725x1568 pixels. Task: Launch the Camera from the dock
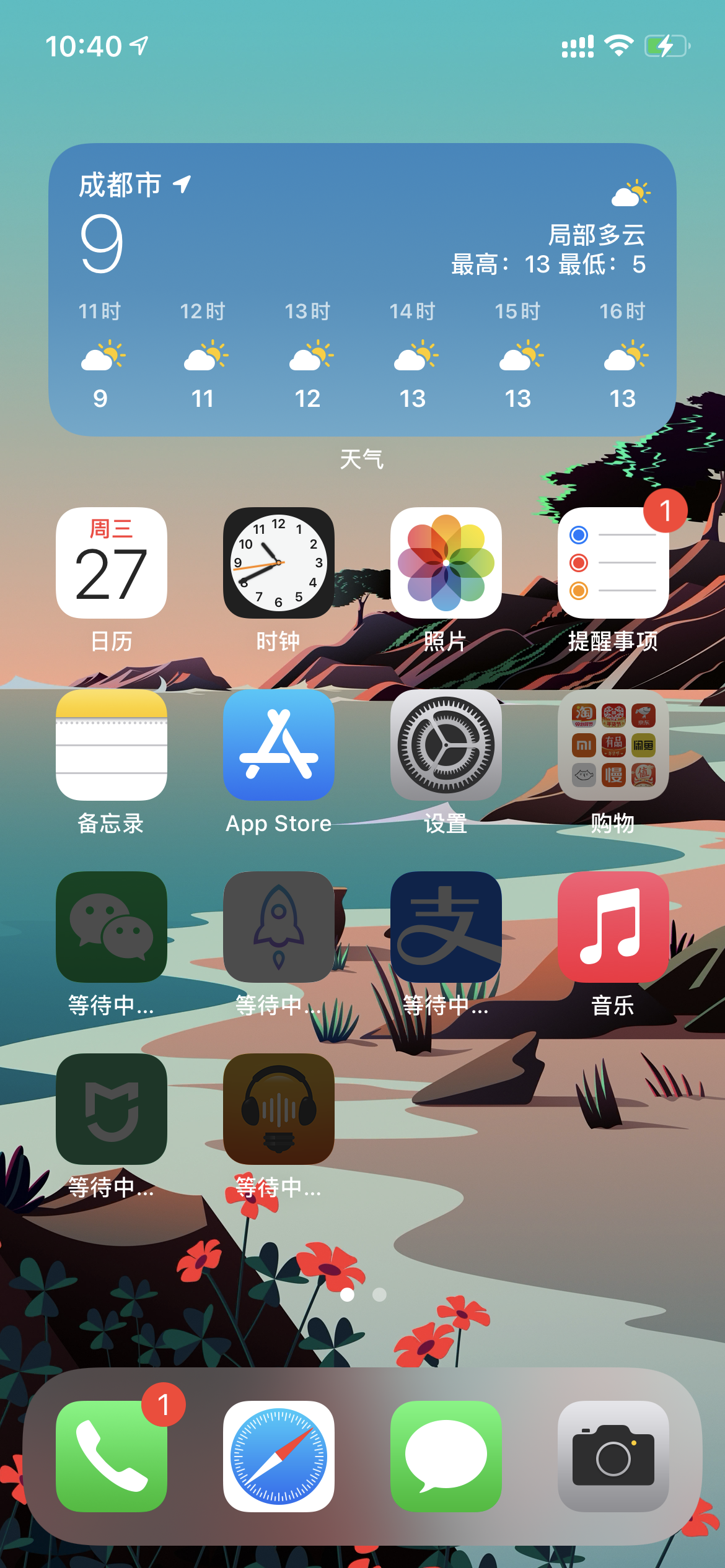tap(613, 1456)
